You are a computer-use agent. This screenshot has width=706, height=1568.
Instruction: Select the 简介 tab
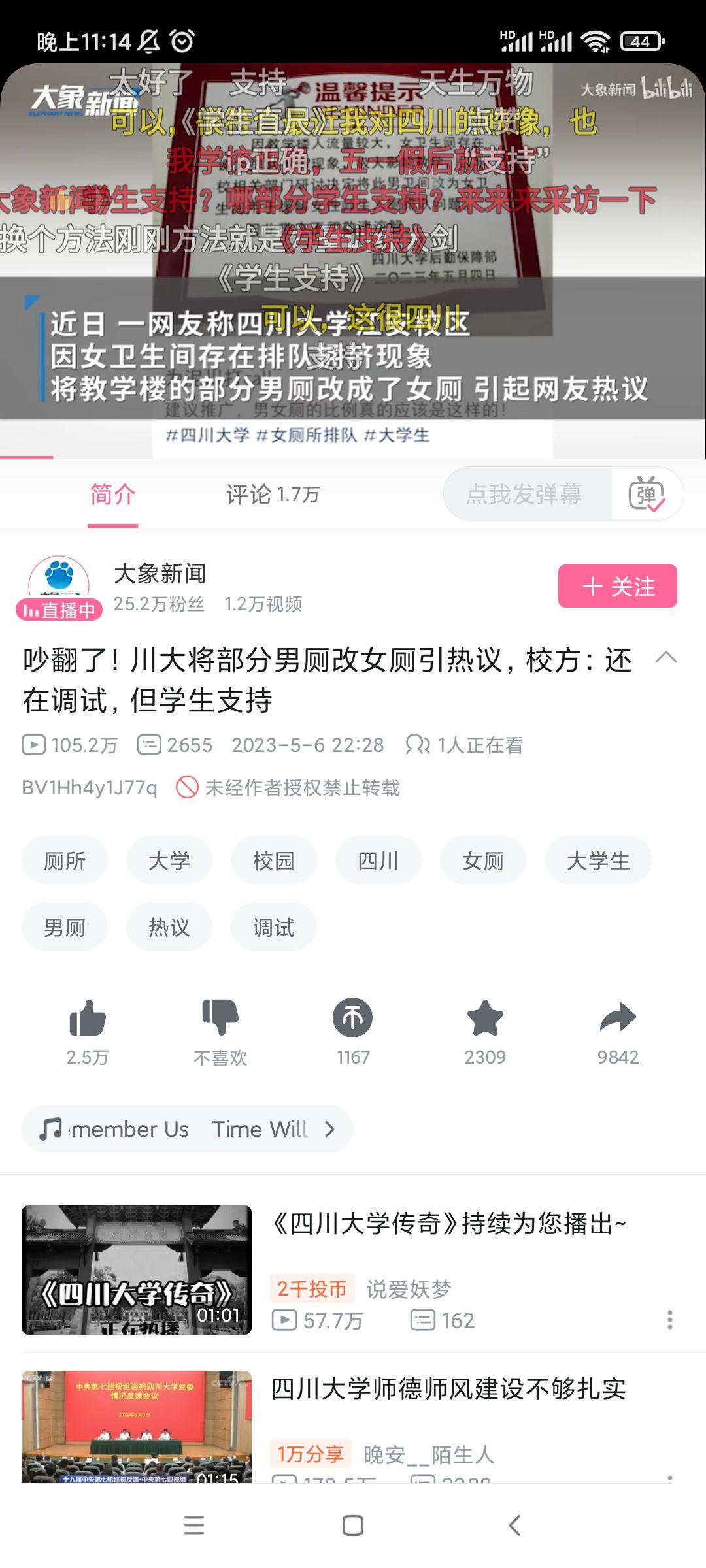point(112,495)
